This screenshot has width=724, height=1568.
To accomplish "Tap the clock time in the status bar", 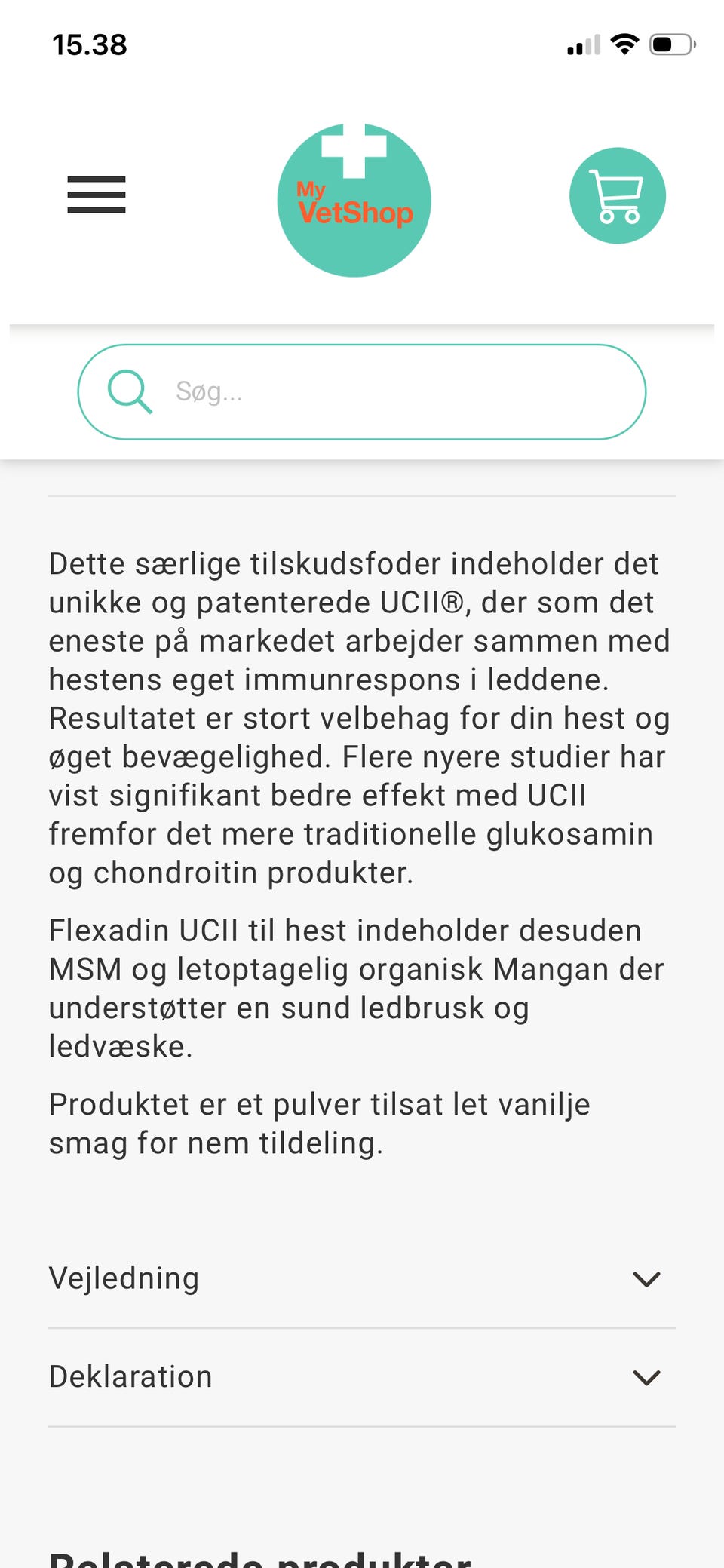I will (x=89, y=44).
